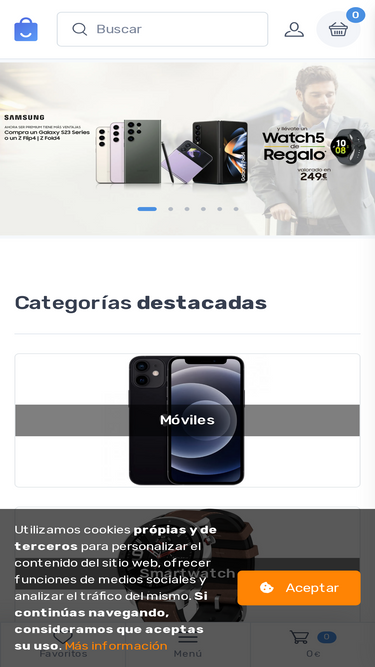The width and height of the screenshot is (375, 667).
Task: Tap the shop logo to go home
Action: pos(26,29)
